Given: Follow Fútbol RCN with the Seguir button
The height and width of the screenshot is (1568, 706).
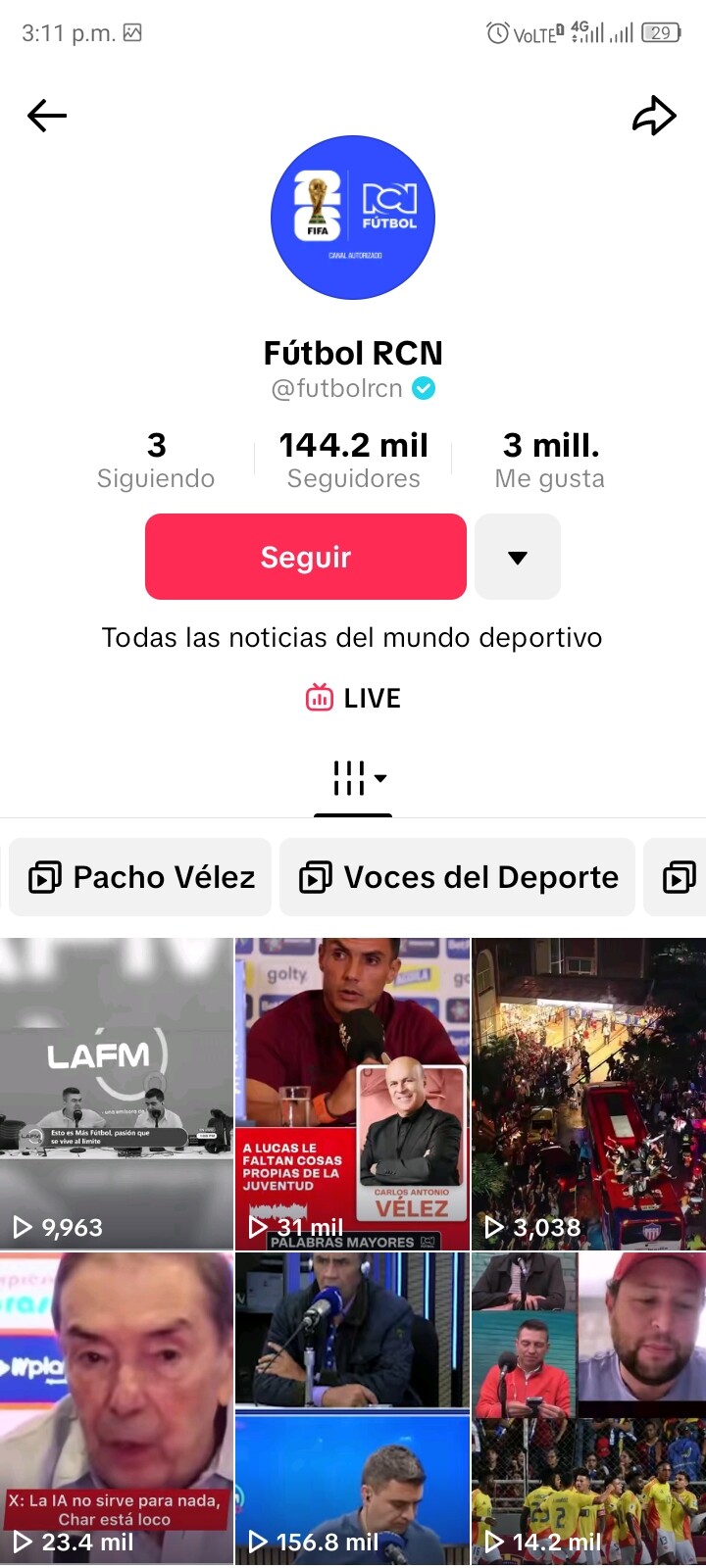Looking at the screenshot, I should click(306, 557).
